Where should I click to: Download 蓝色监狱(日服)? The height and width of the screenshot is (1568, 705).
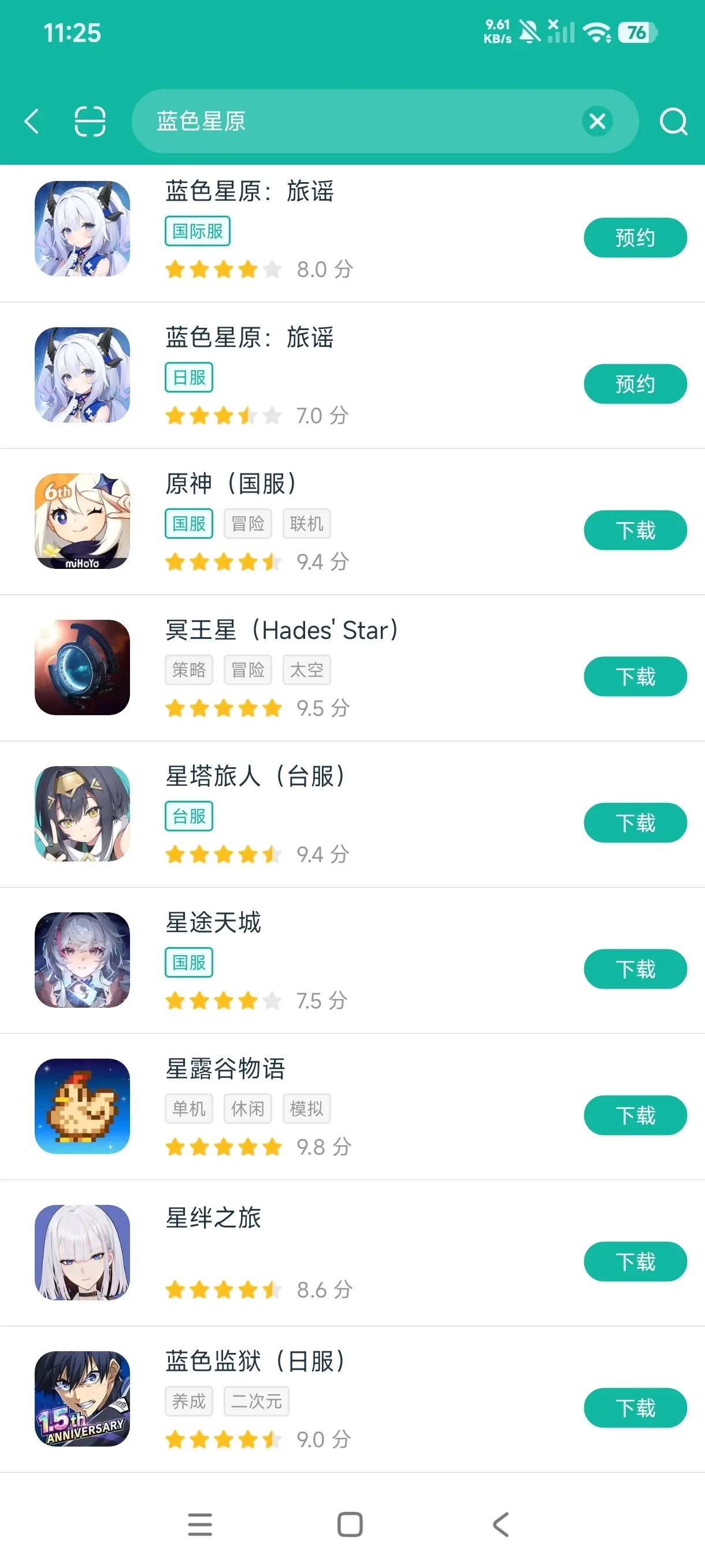(x=635, y=1408)
